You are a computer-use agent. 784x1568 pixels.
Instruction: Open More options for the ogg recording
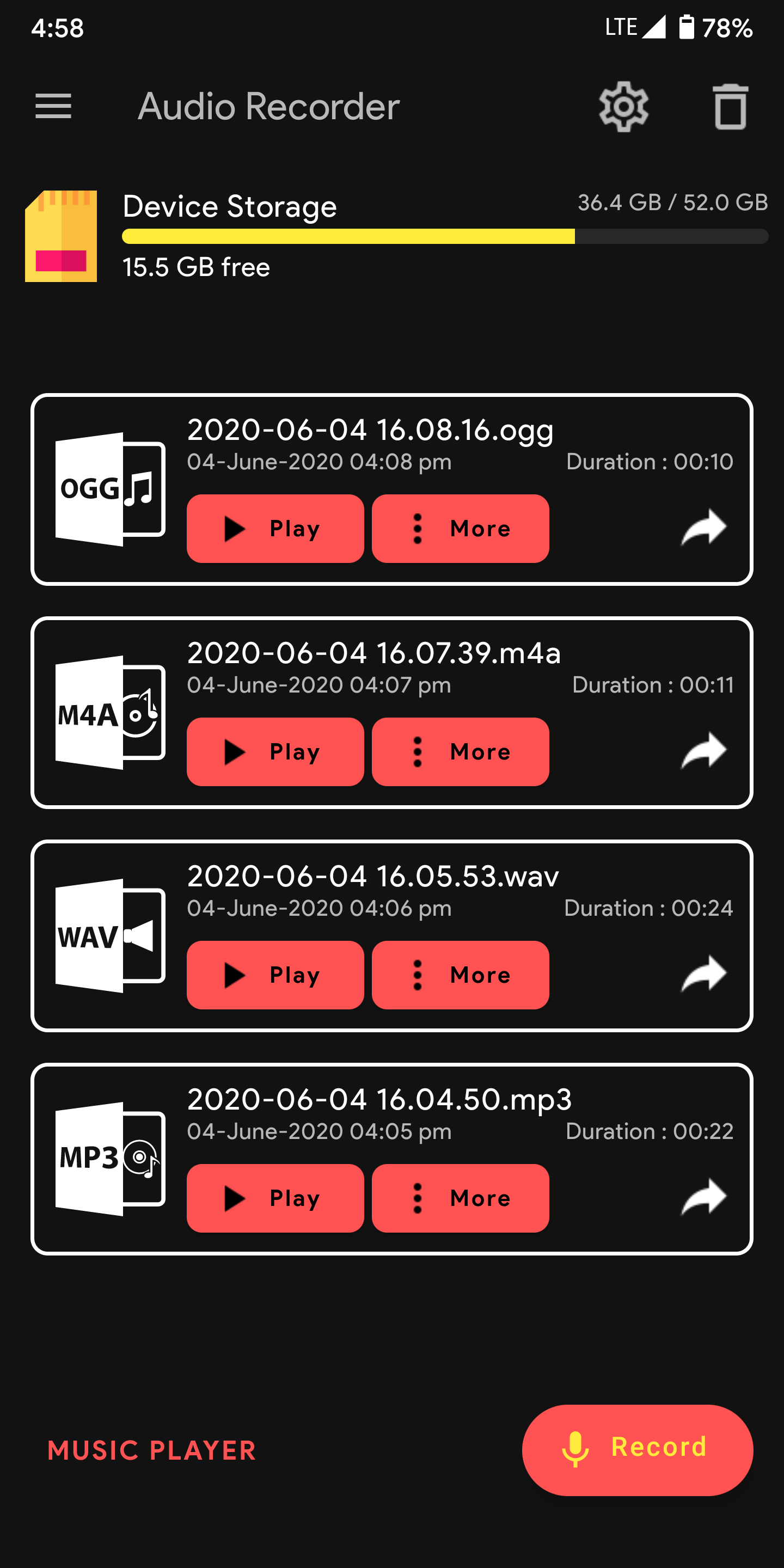tap(460, 528)
